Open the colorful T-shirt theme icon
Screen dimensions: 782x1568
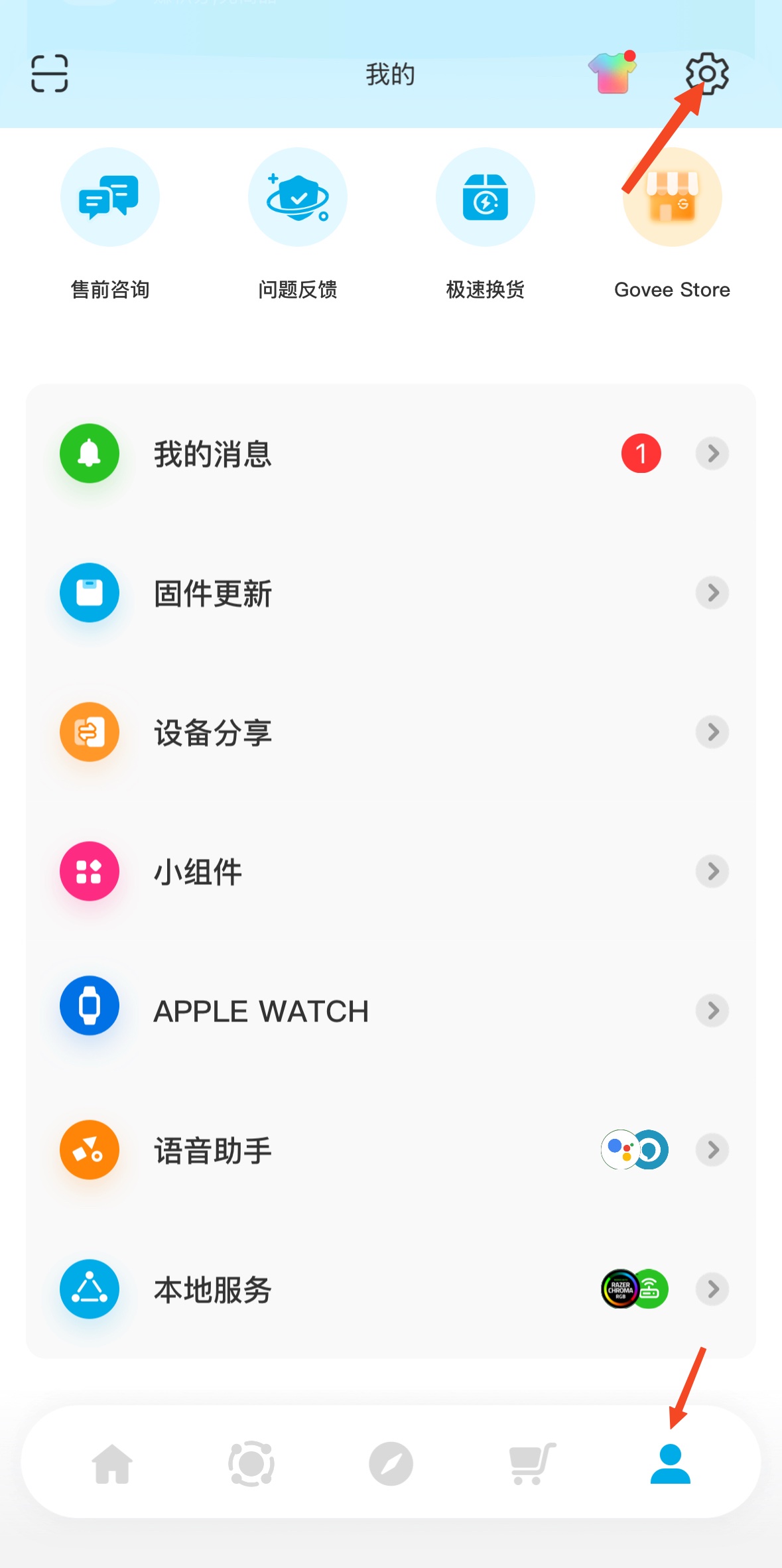point(612,73)
